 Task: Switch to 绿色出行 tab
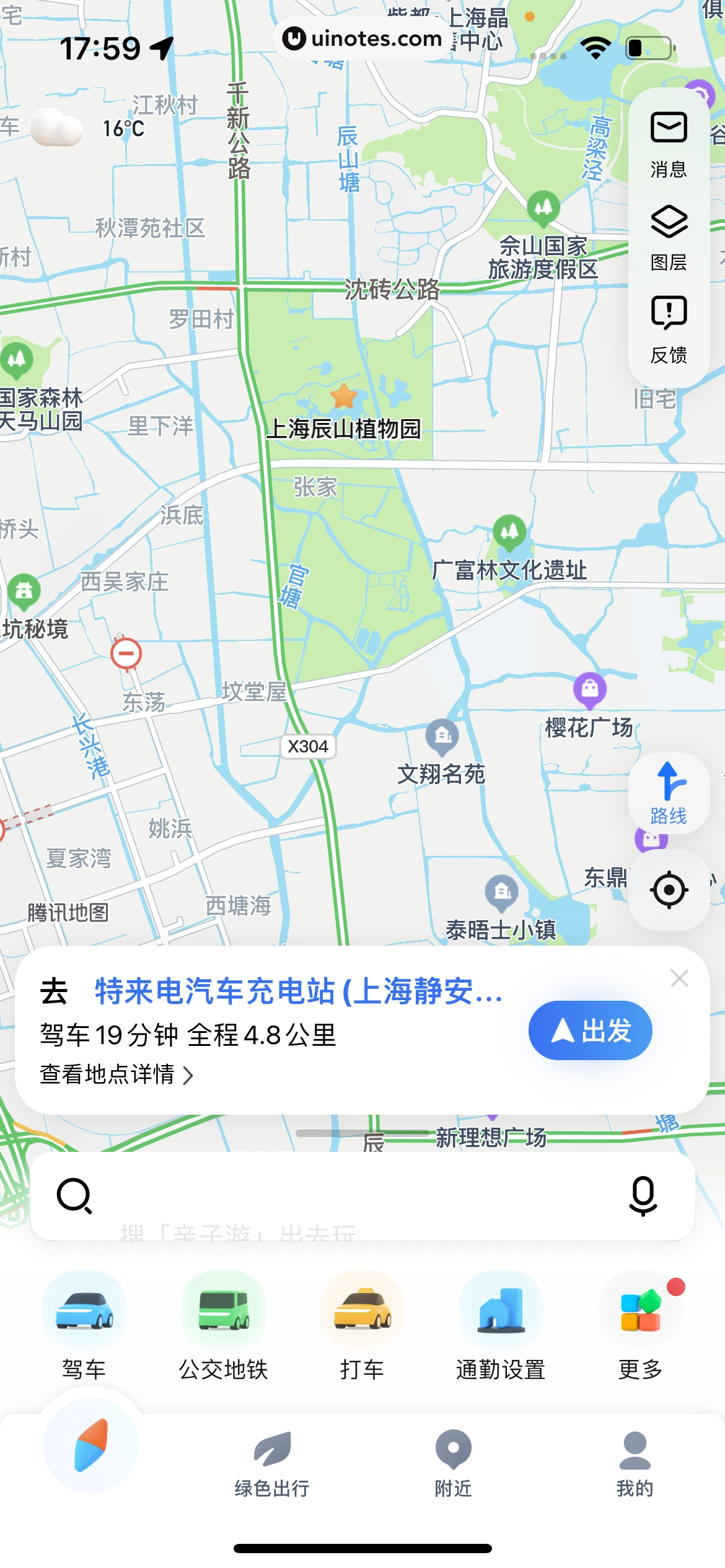[272, 1463]
